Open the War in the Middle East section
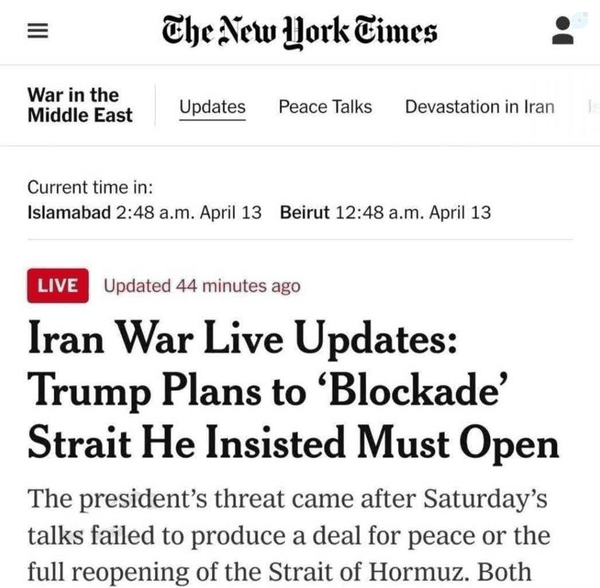 coord(80,105)
